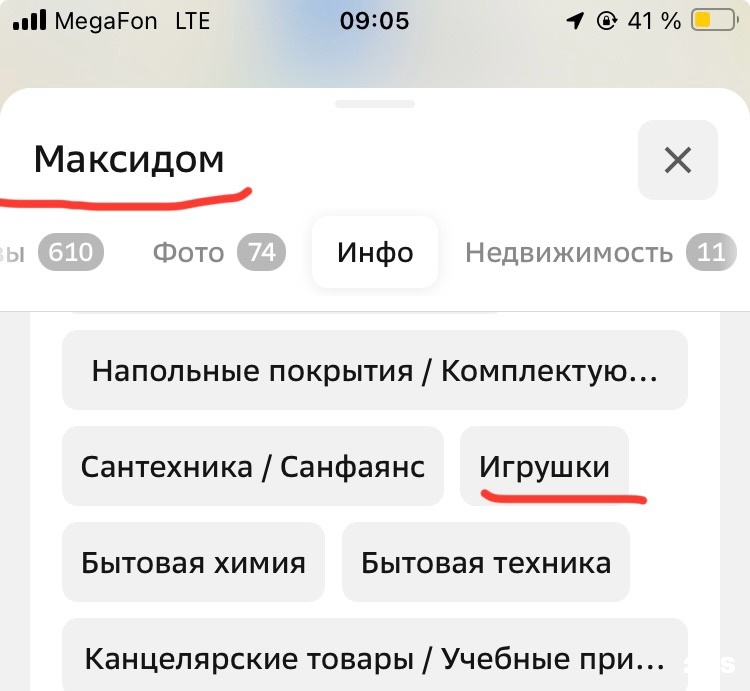The width and height of the screenshot is (750, 691).
Task: Choose the Игрушки category chip
Action: click(544, 467)
